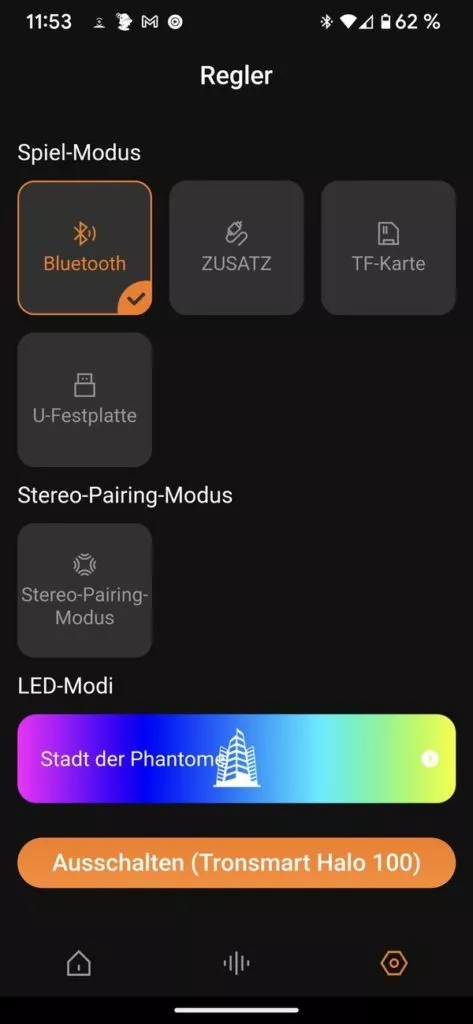Open the settings hexagon tab
The height and width of the screenshot is (1024, 473).
tap(394, 963)
